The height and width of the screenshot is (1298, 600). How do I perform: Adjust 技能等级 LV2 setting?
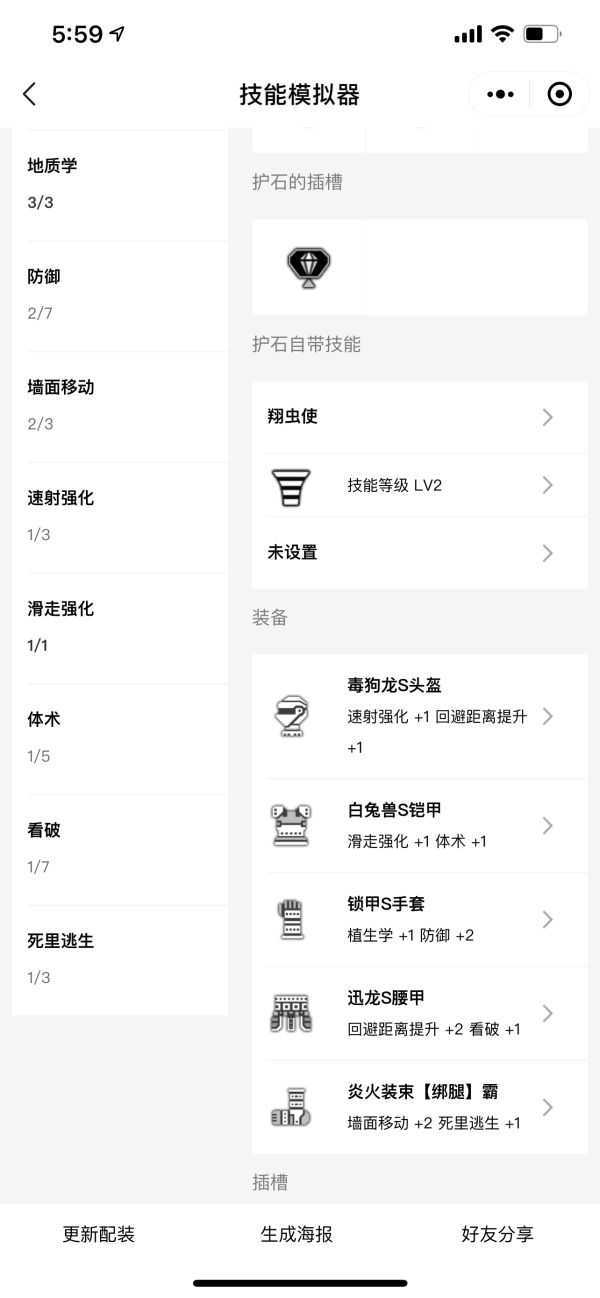coord(419,485)
